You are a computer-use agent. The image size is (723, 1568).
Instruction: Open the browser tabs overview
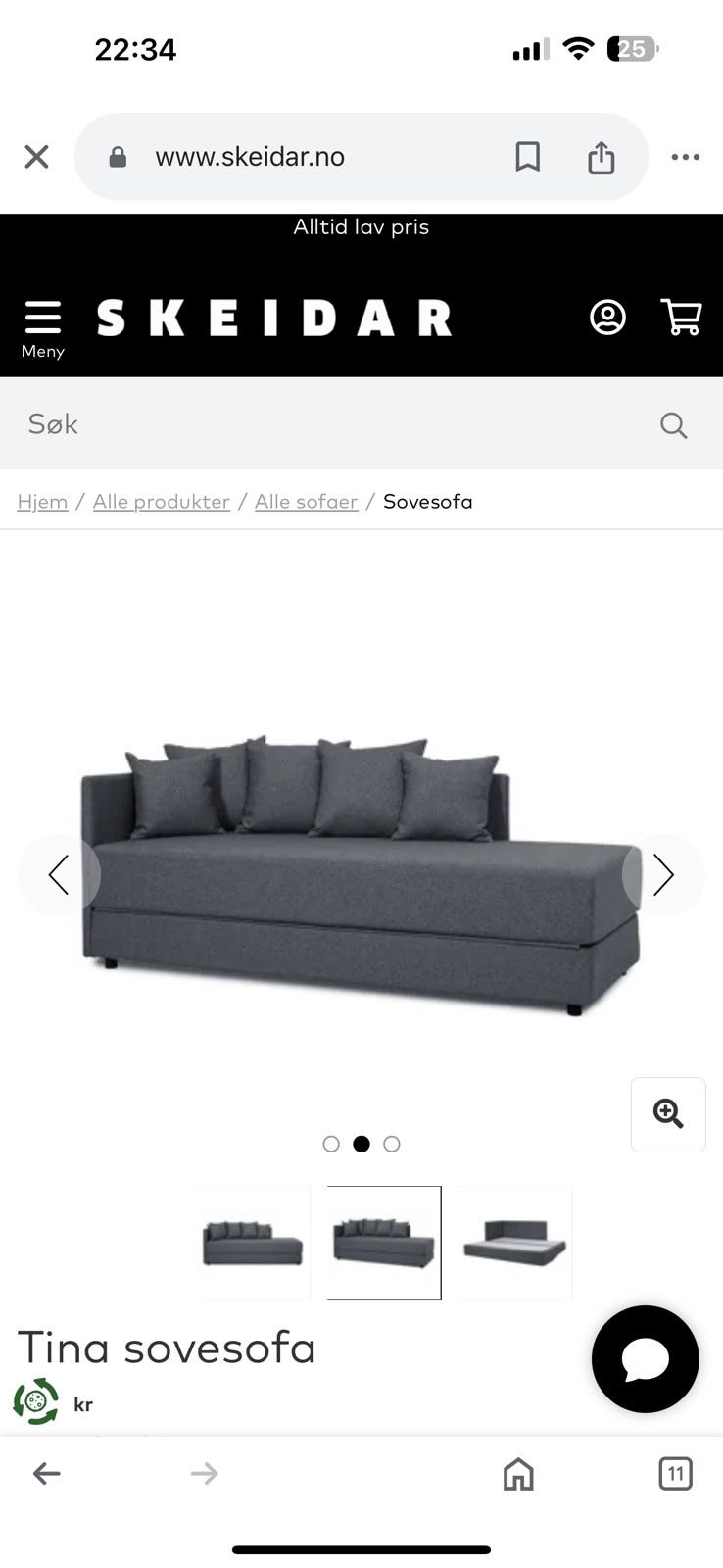point(675,1473)
